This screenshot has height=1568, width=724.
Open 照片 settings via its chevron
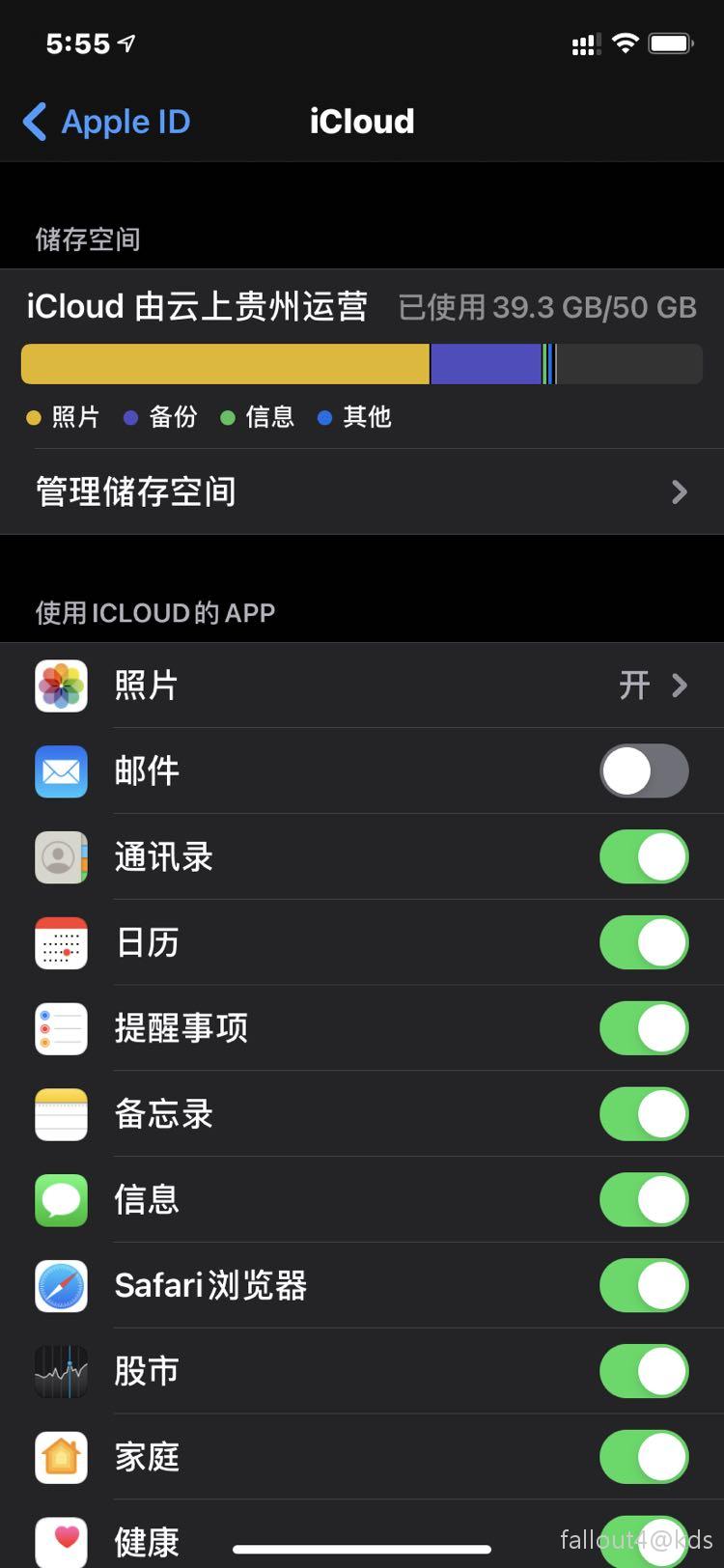click(x=680, y=686)
